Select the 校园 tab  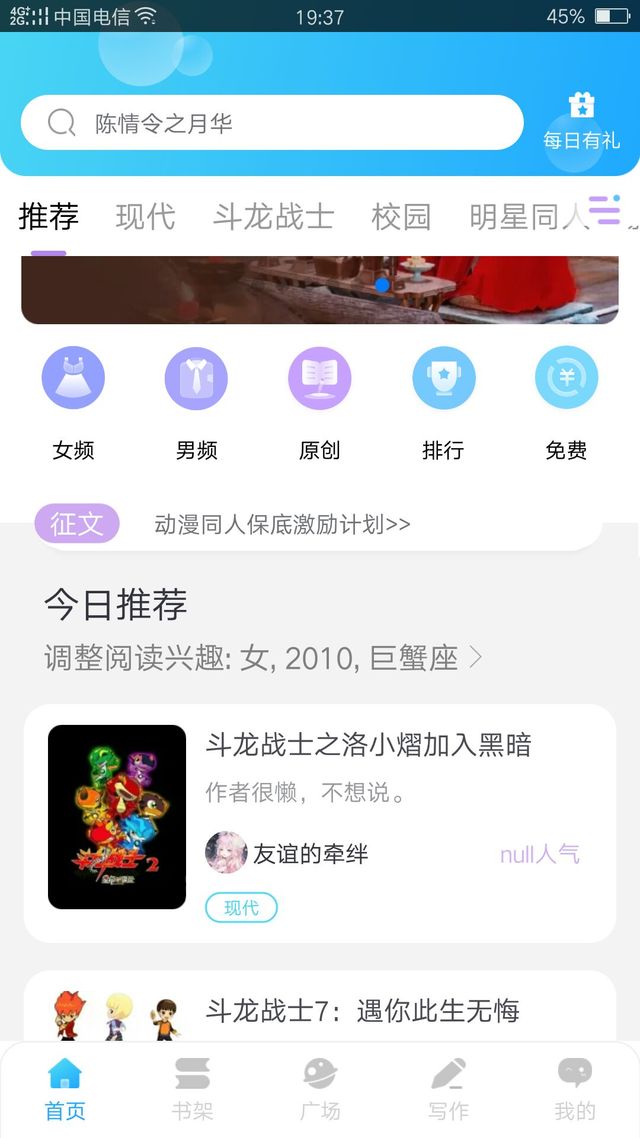pos(401,216)
